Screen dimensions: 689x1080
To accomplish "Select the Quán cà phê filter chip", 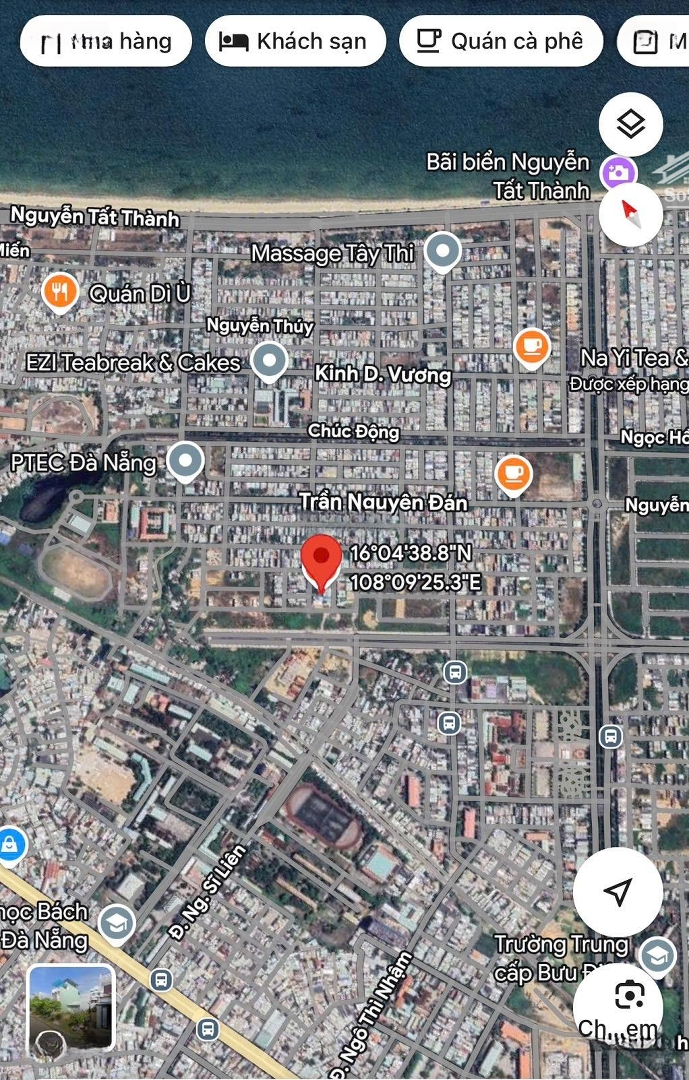I will coord(501,41).
